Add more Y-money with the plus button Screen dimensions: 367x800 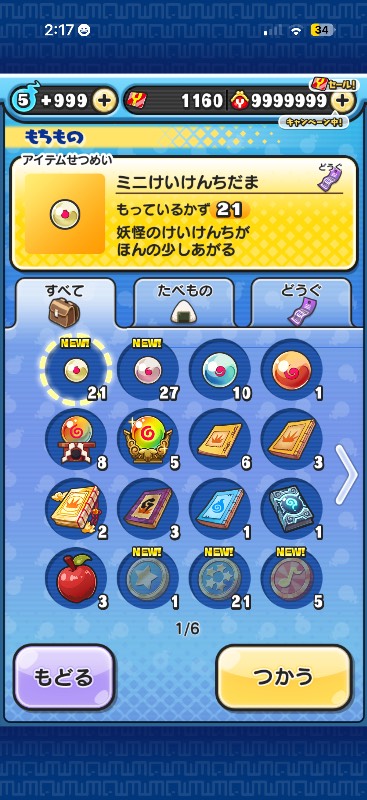[343, 101]
